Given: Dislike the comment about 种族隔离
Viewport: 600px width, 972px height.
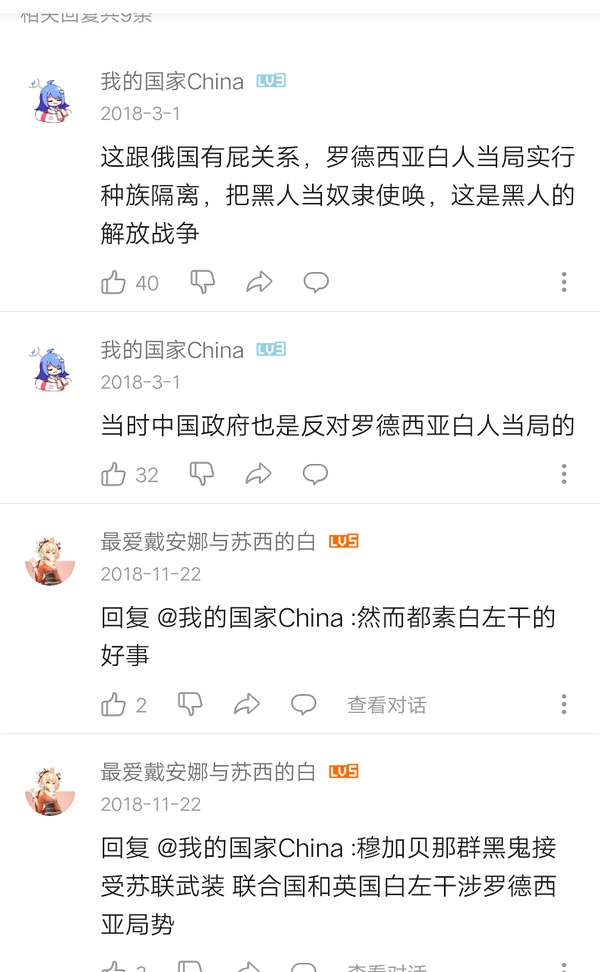Looking at the screenshot, I should [x=203, y=282].
